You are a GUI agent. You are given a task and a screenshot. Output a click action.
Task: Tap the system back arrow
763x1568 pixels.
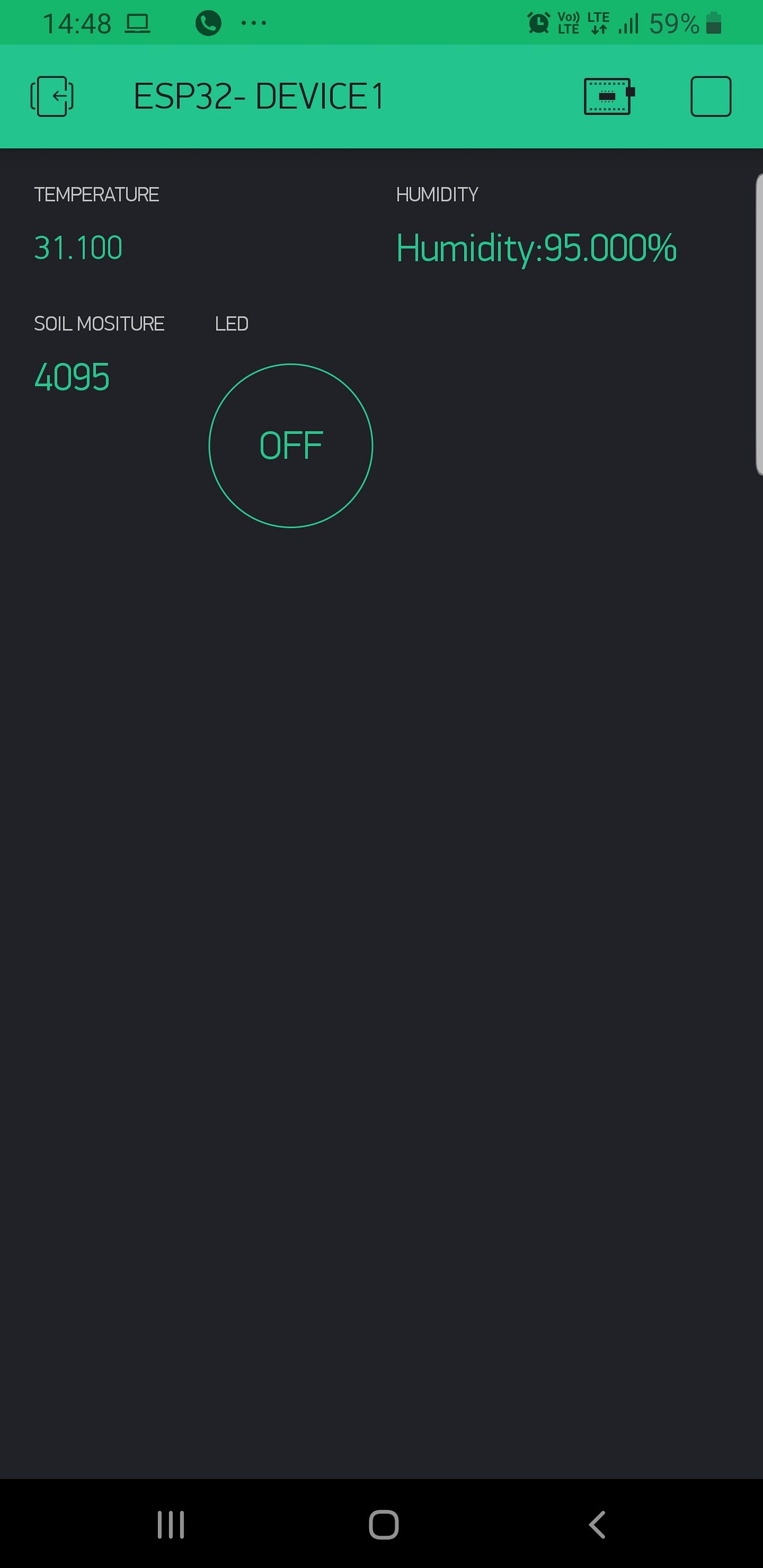597,1525
